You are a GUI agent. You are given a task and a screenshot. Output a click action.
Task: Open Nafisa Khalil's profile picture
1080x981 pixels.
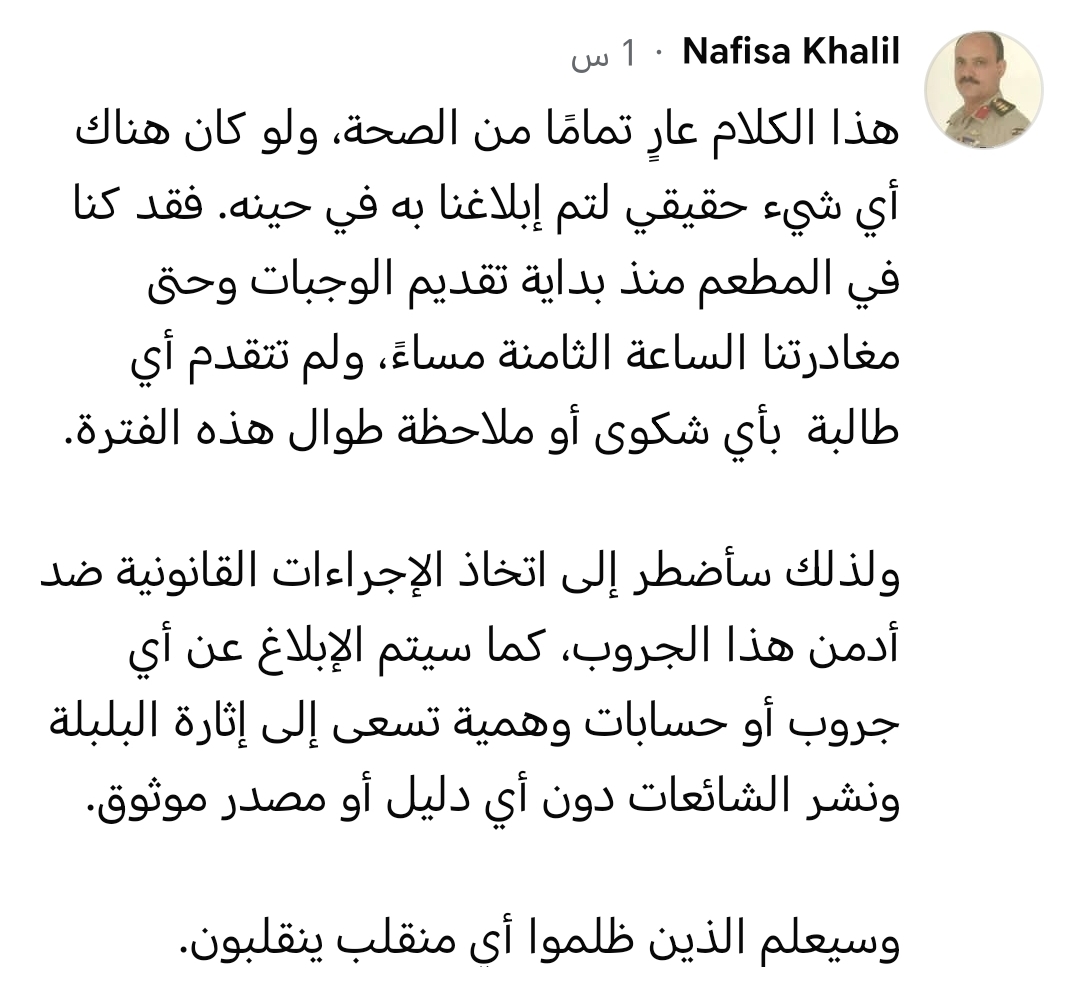click(984, 90)
